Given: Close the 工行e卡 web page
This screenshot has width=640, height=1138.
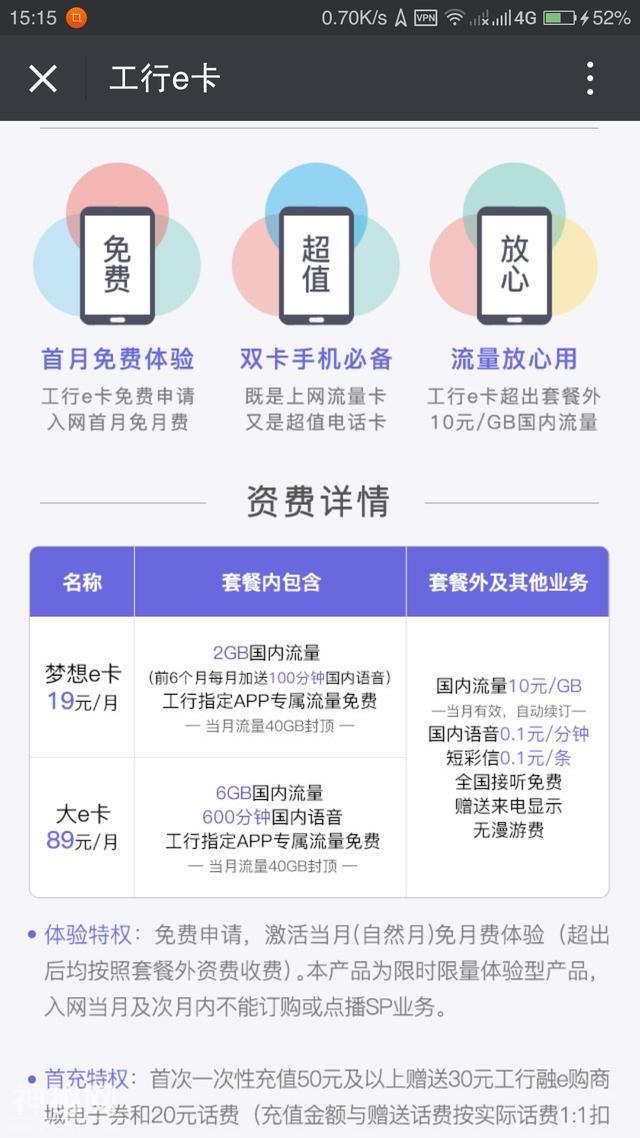Looking at the screenshot, I should [43, 78].
